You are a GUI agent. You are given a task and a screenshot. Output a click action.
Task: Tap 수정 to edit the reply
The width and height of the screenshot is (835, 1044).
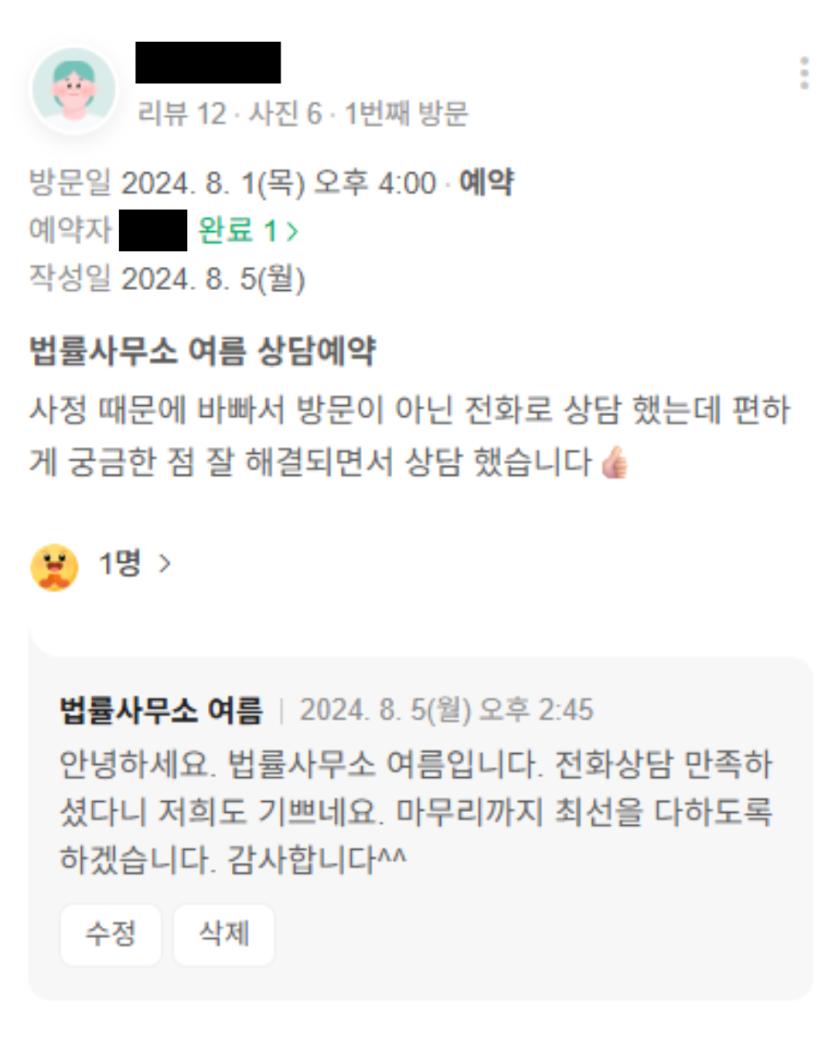coord(110,935)
